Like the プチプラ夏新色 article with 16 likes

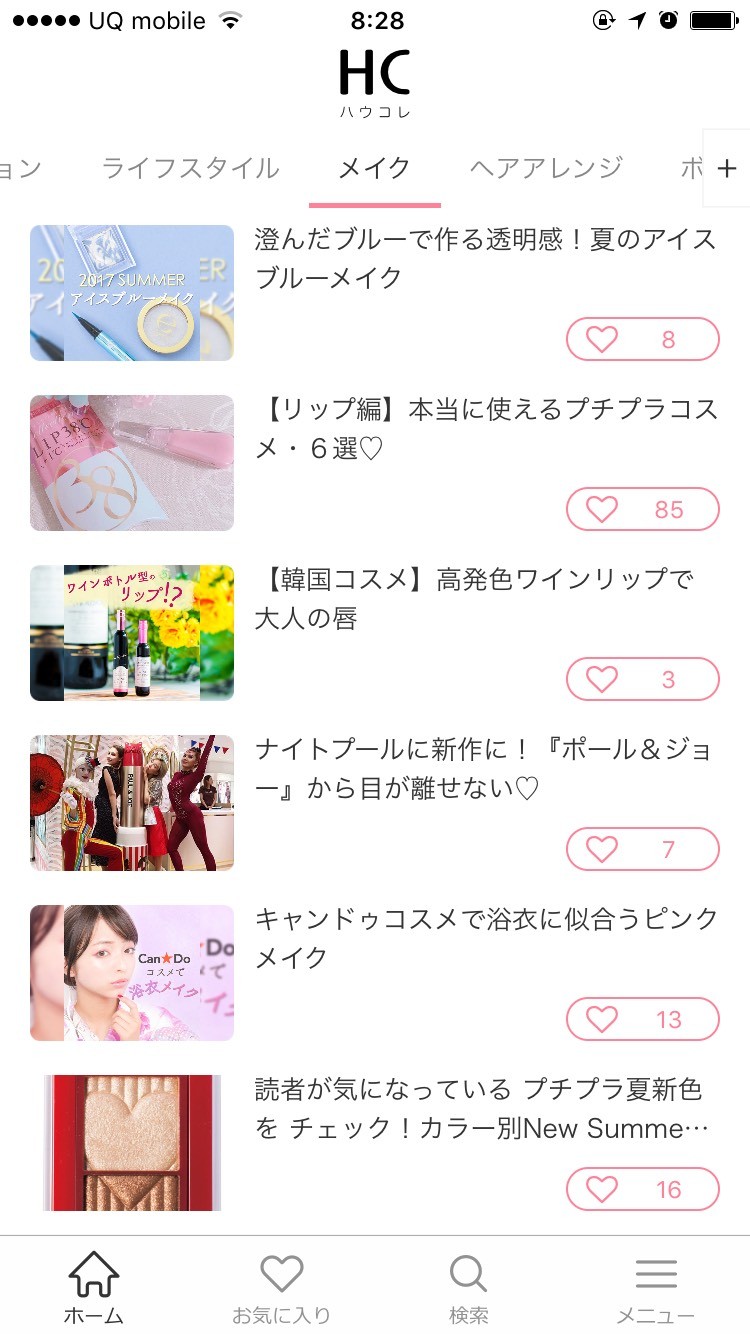(642, 1190)
